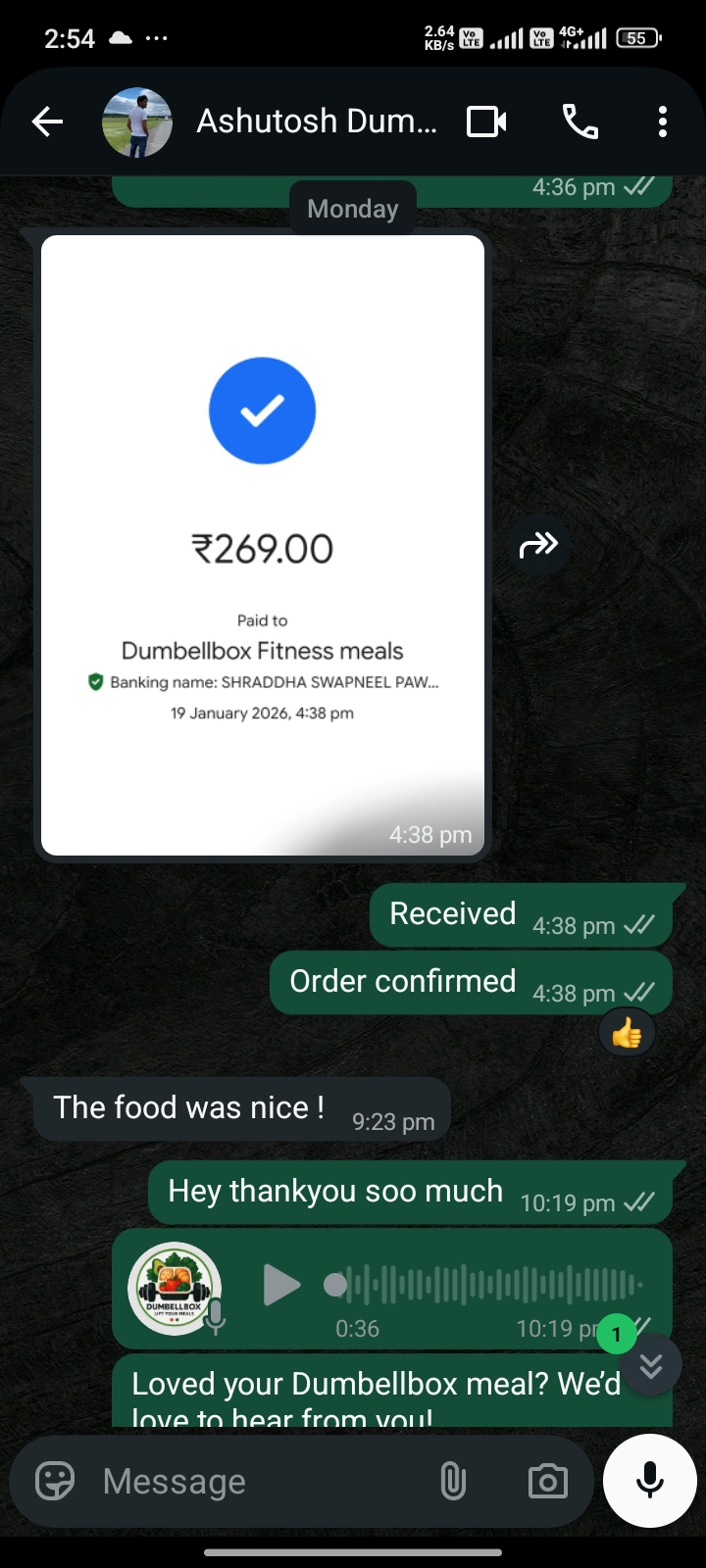
Task: Tap the microphone to record voice message
Action: point(649,1481)
